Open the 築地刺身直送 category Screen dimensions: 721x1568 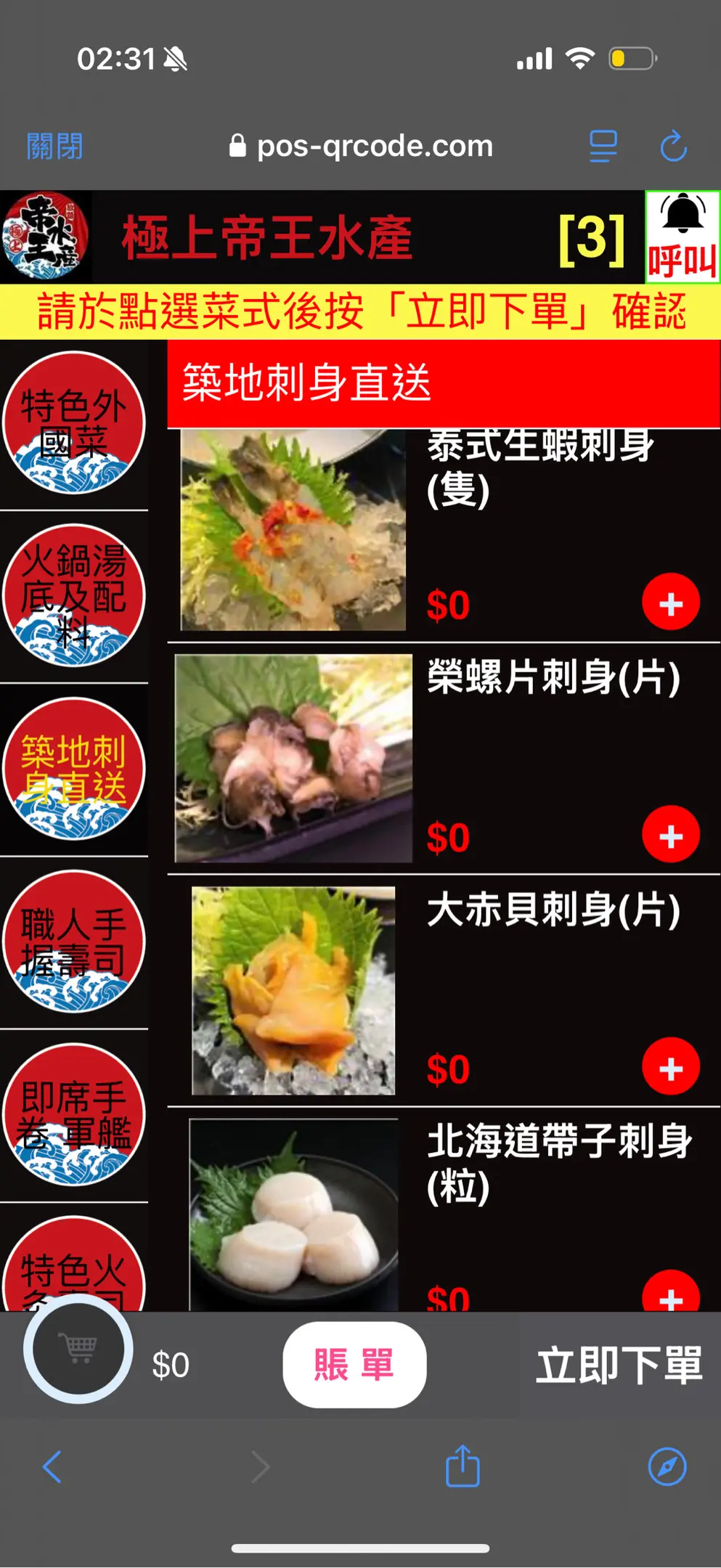coord(73,769)
